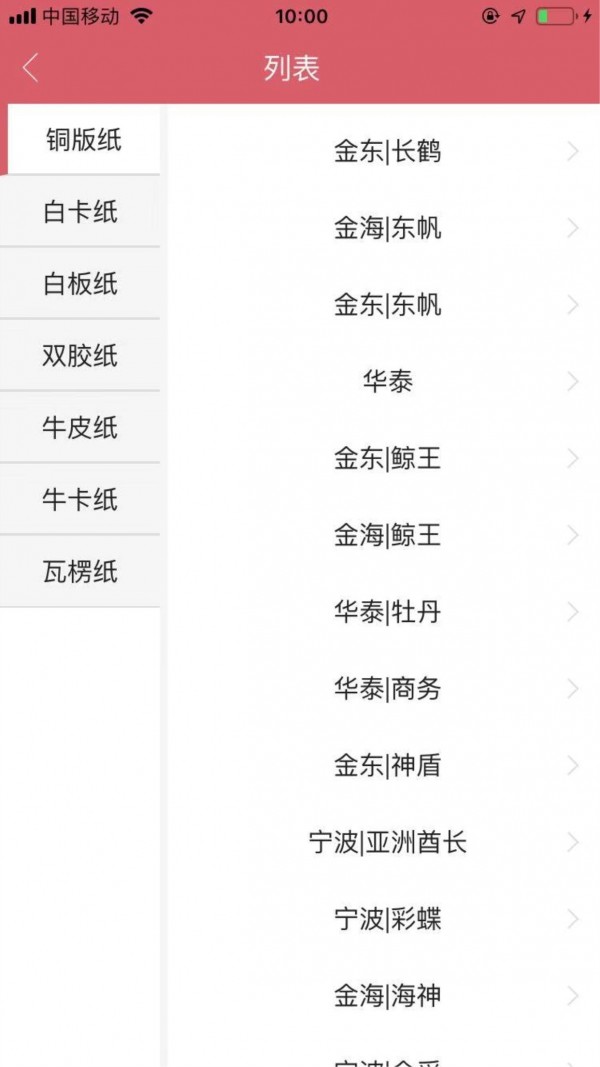600x1067 pixels.
Task: Open the 瓦楞纸 category
Action: (80, 572)
